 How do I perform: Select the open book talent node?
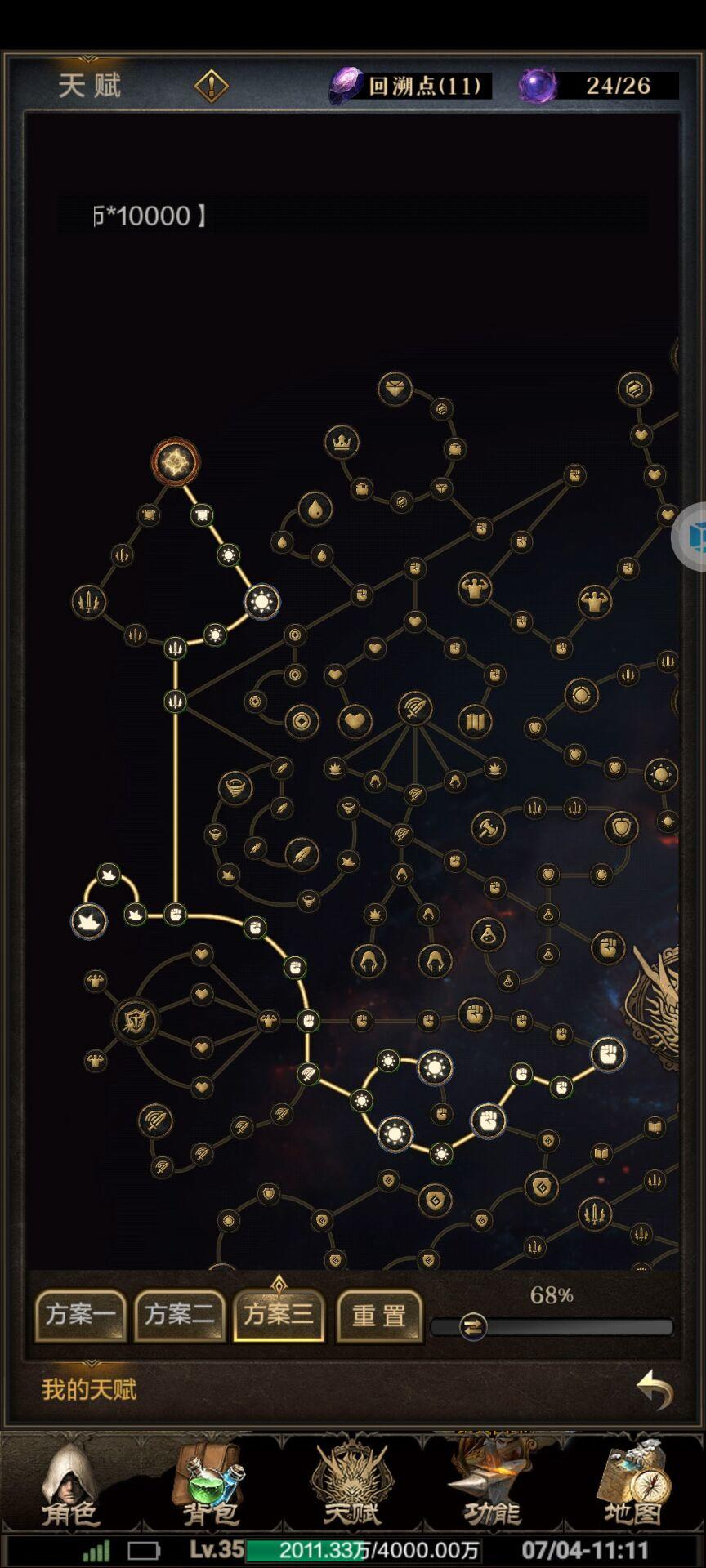(x=475, y=721)
